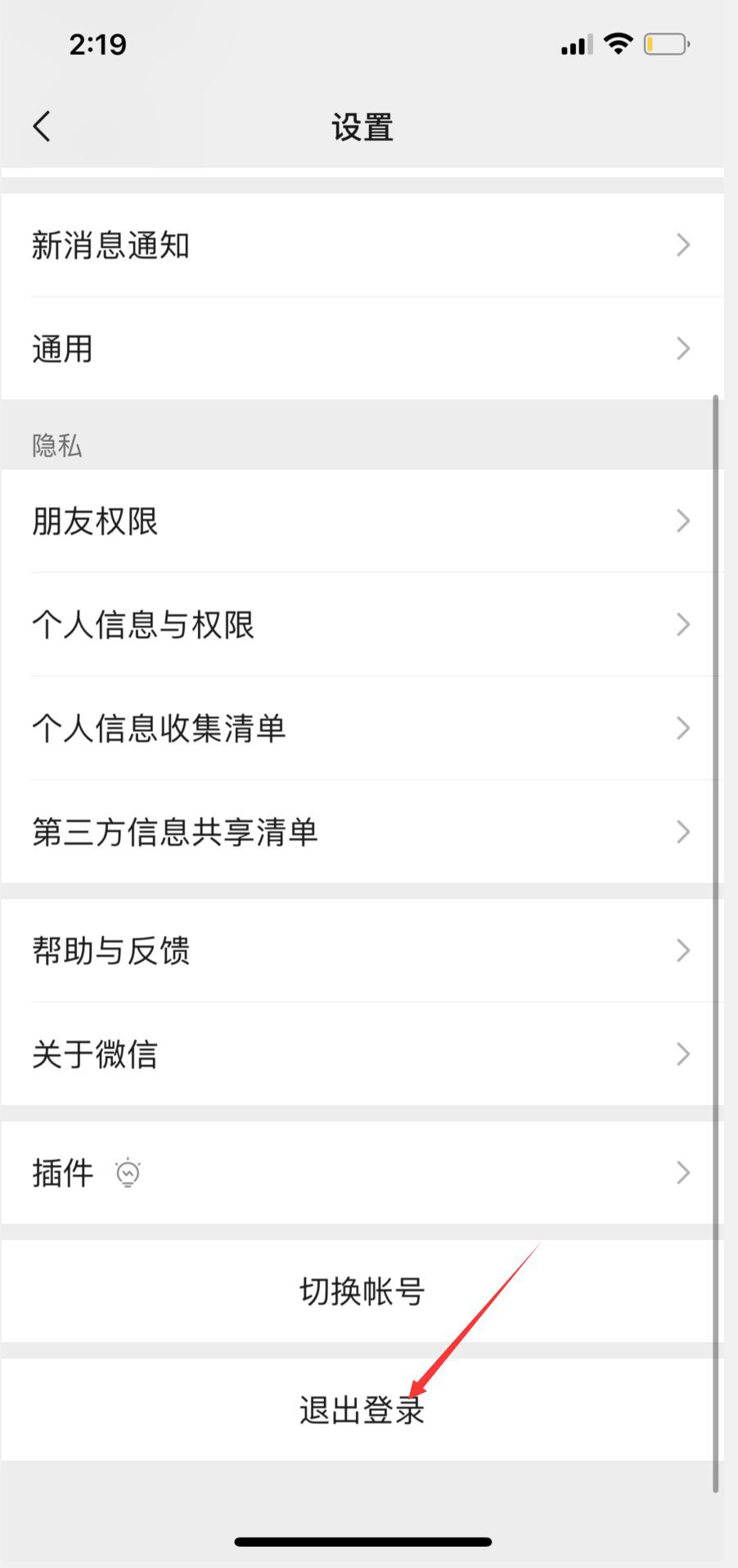Tap 切换帐号 to switch accounts
The image size is (738, 1568).
click(362, 1291)
